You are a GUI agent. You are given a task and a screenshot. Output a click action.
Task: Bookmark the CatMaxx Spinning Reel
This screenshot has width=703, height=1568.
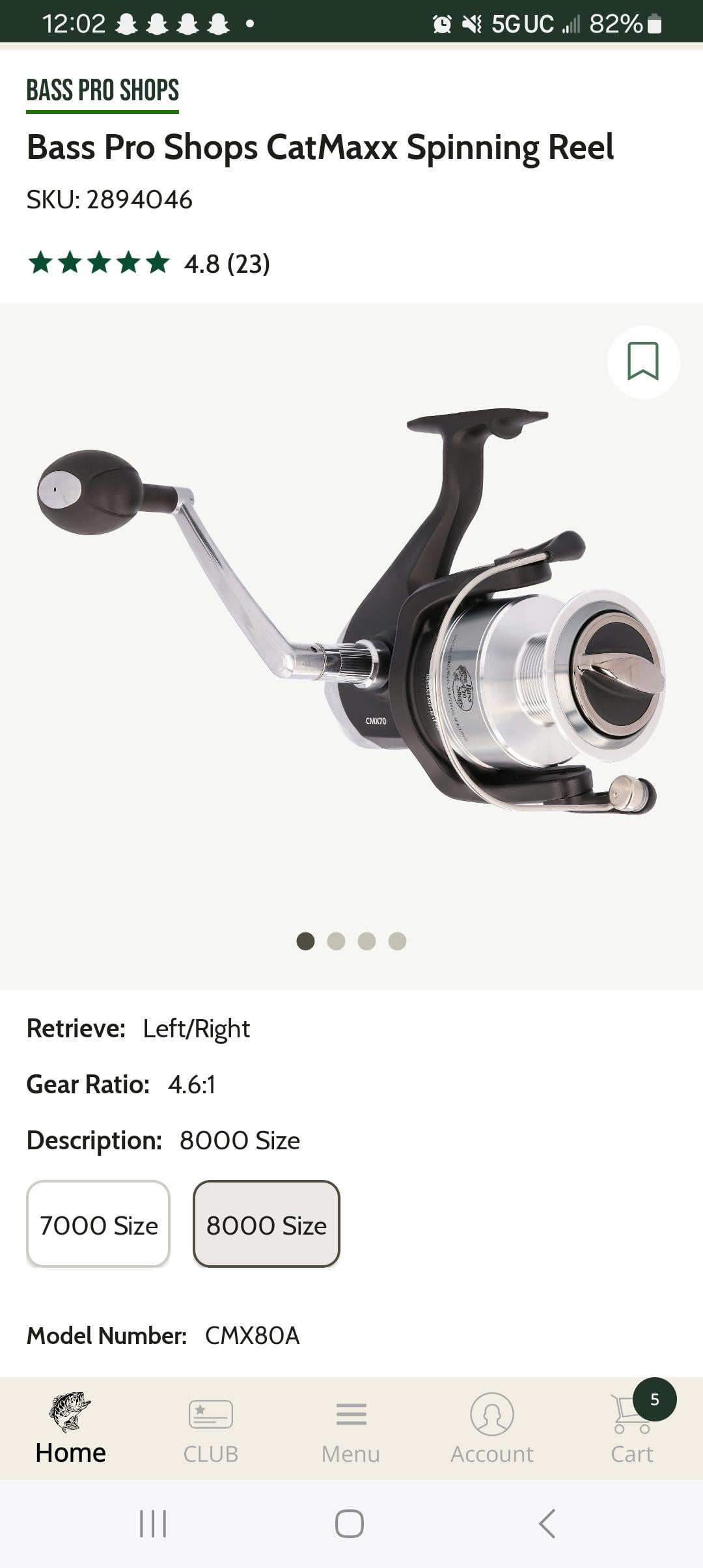643,361
